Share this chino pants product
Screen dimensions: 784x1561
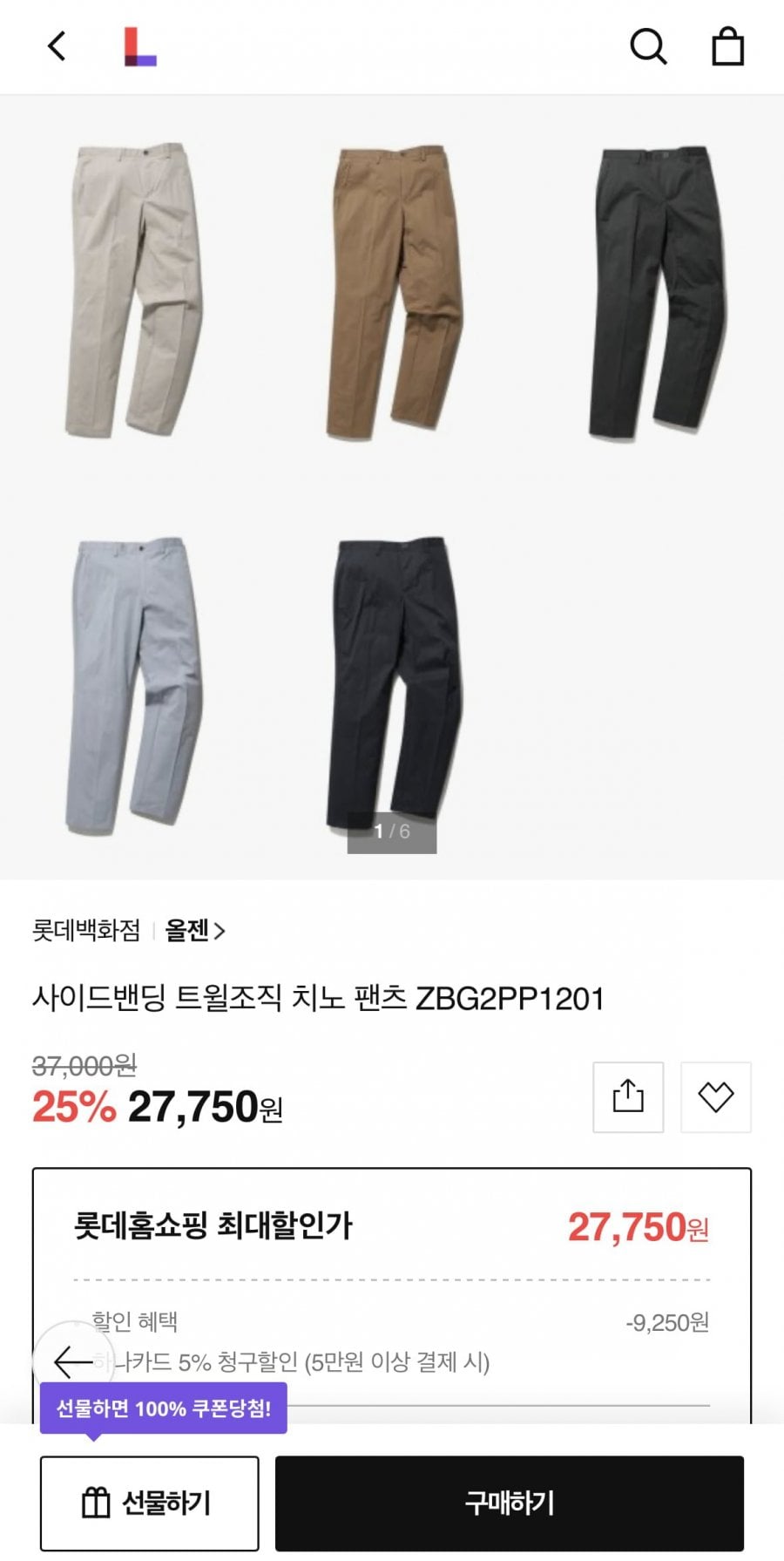pos(628,1096)
